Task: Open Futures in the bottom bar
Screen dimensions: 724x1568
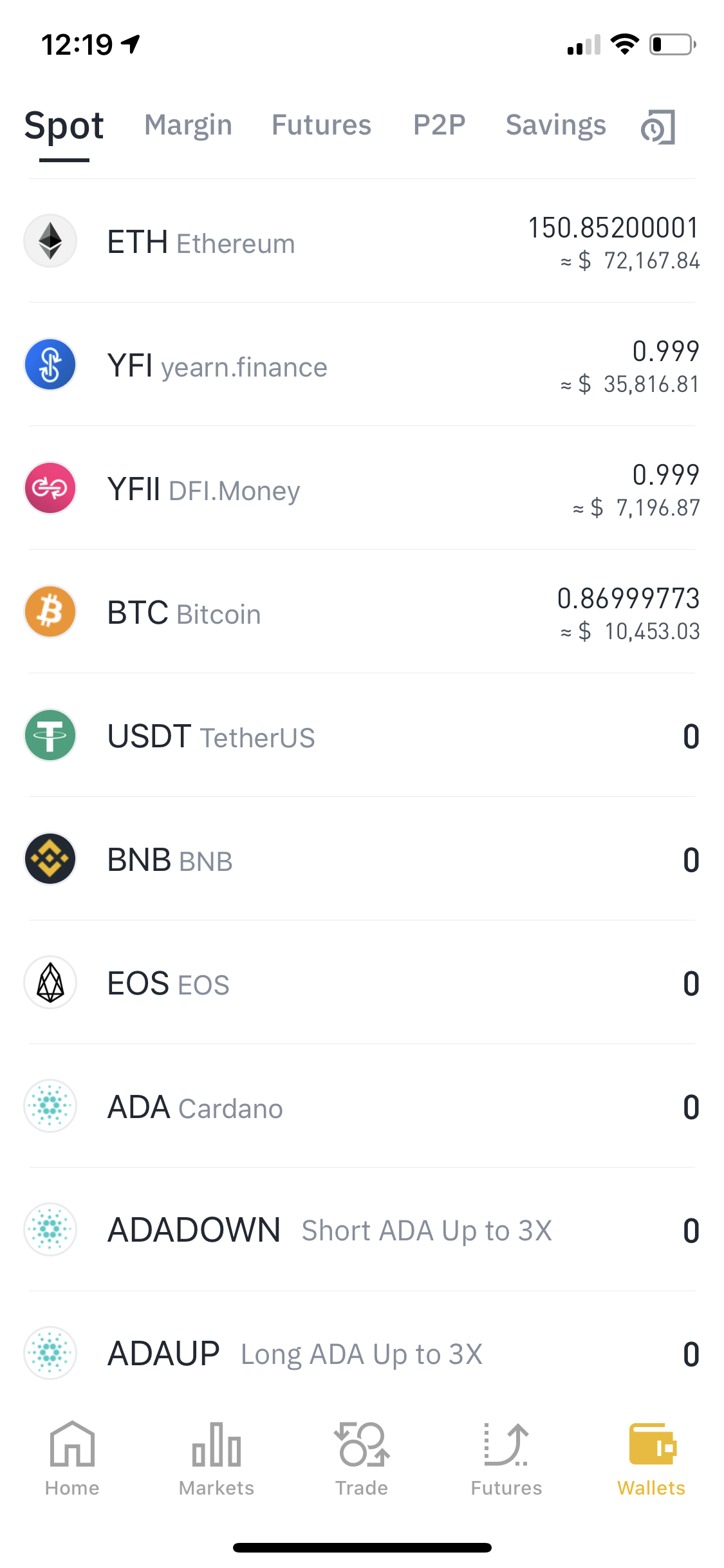Action: tap(506, 1459)
